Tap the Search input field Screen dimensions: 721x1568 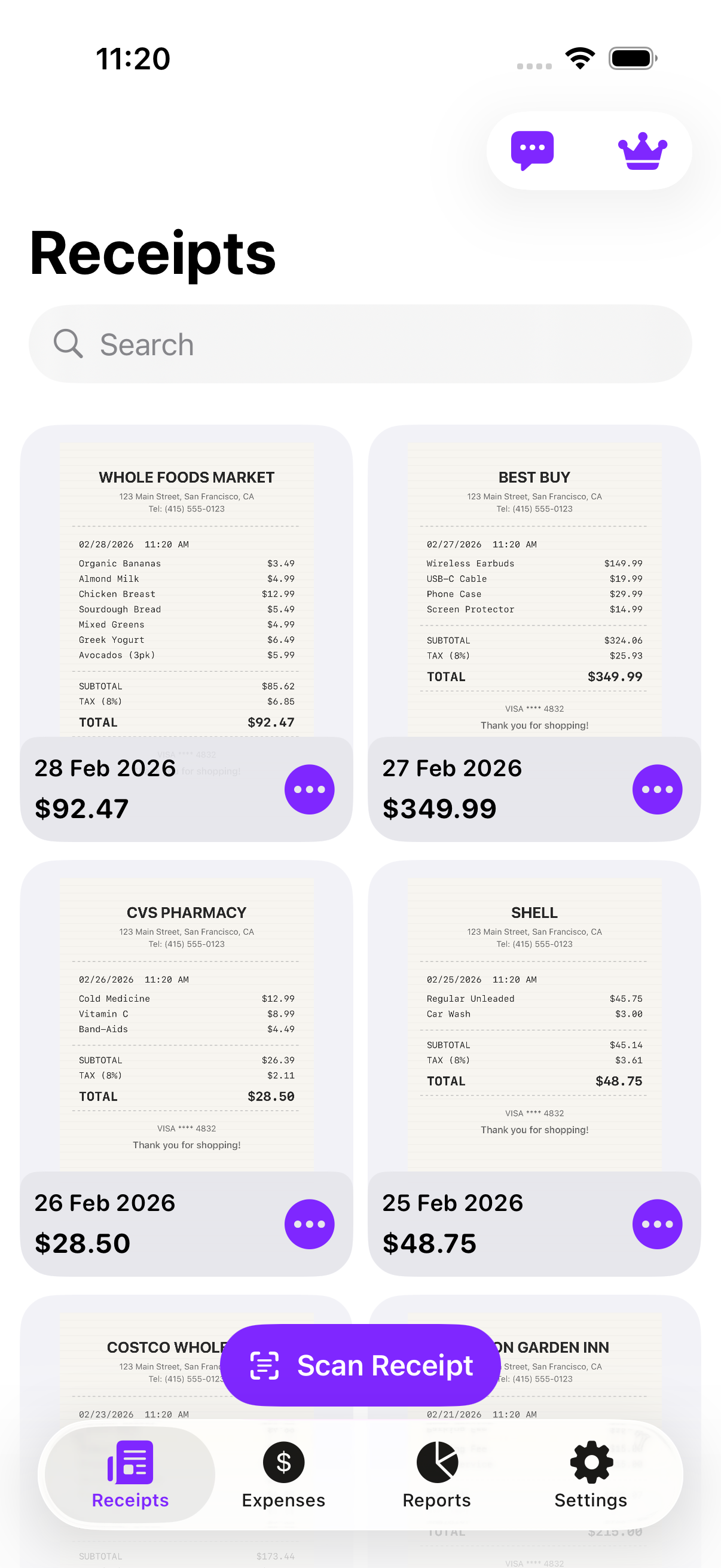(360, 344)
